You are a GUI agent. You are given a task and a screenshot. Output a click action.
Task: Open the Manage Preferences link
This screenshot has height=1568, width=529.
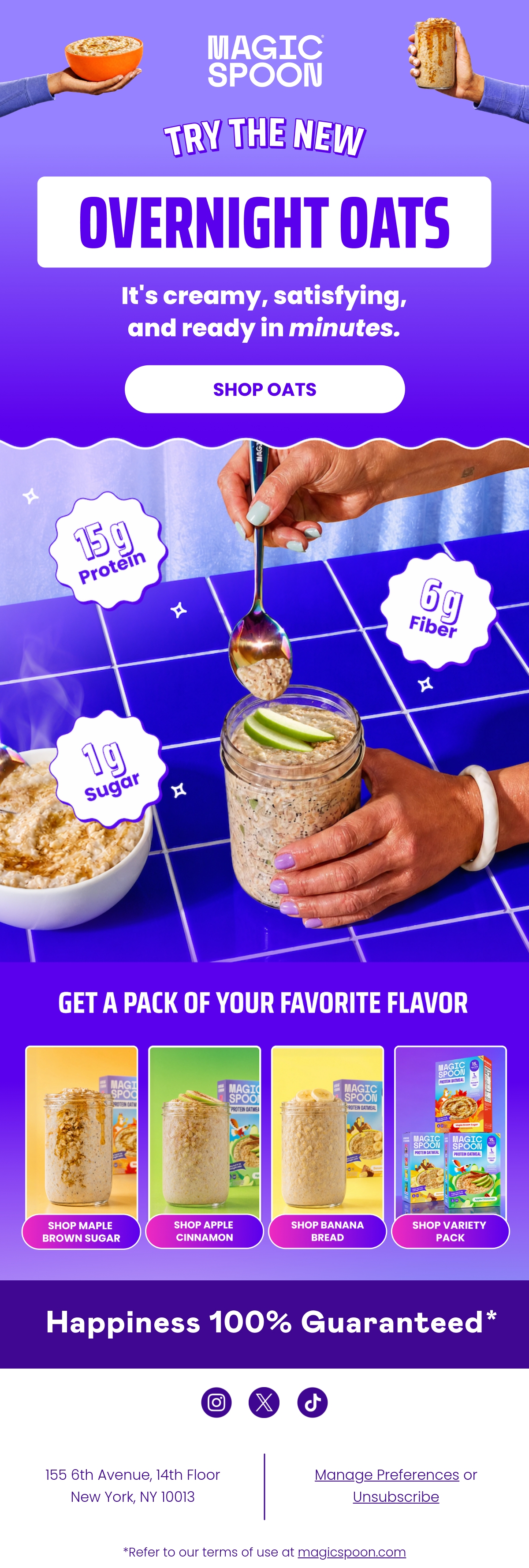tap(387, 1474)
